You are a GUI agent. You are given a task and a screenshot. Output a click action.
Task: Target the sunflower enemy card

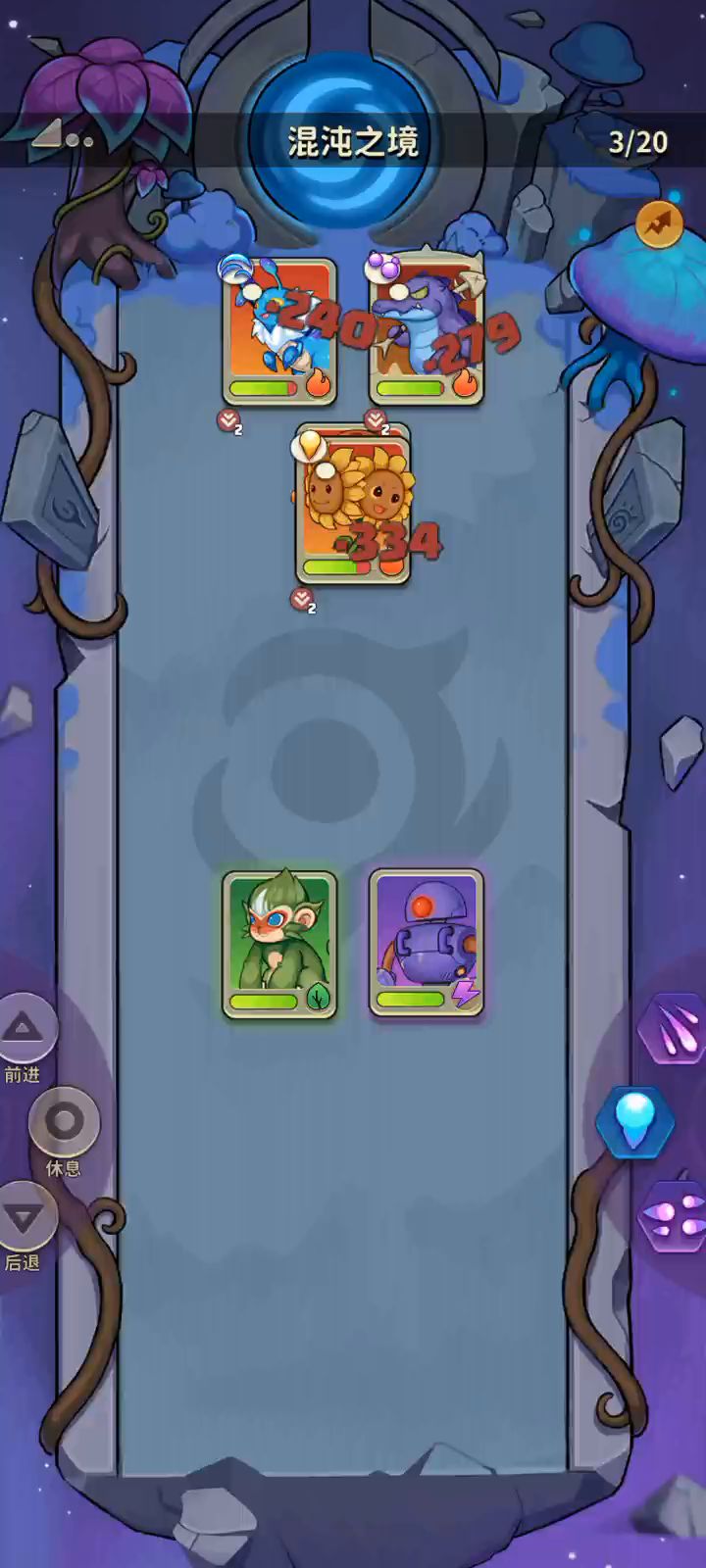(354, 505)
